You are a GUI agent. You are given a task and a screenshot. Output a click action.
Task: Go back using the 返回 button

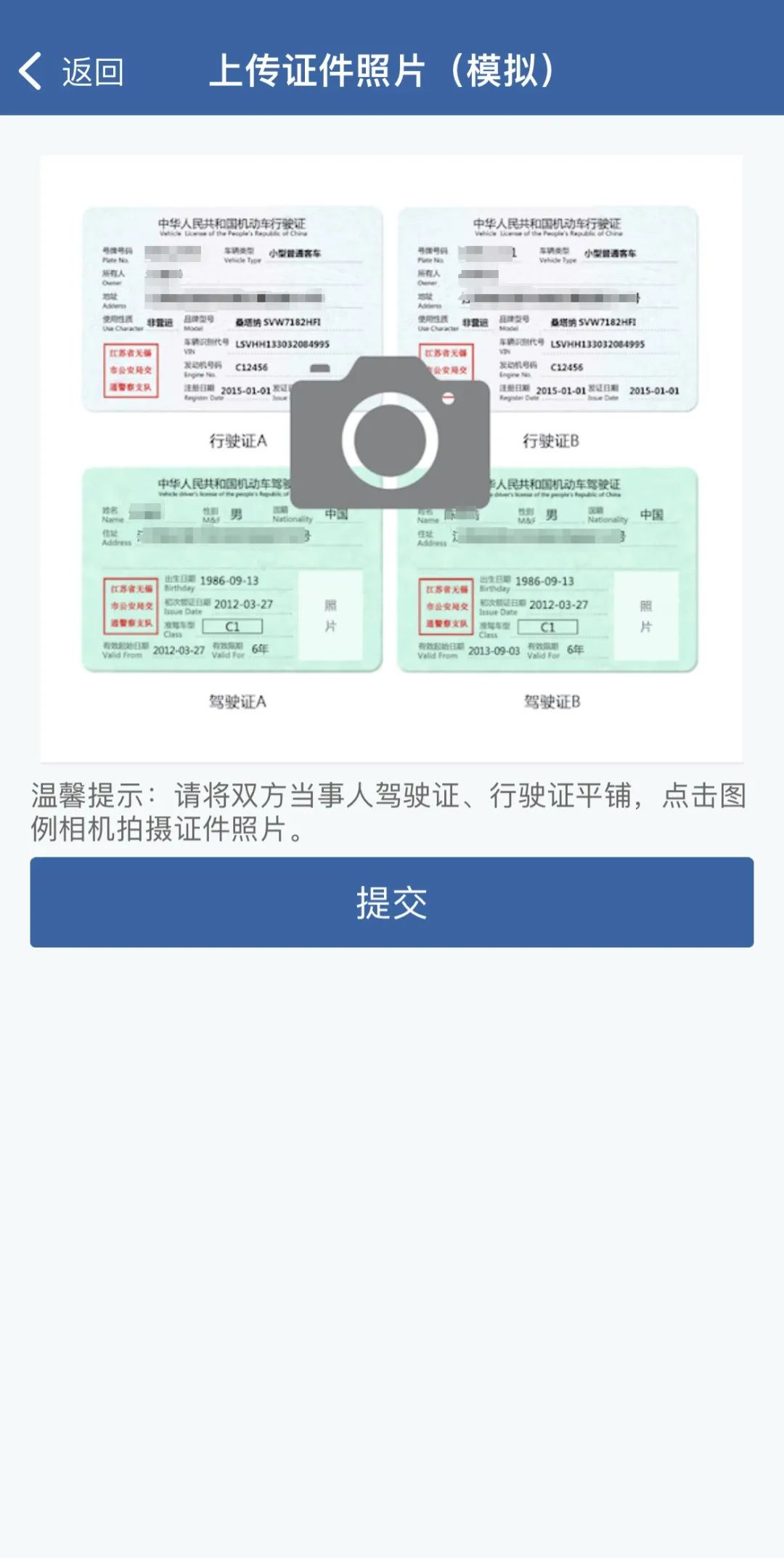pyautogui.click(x=71, y=72)
